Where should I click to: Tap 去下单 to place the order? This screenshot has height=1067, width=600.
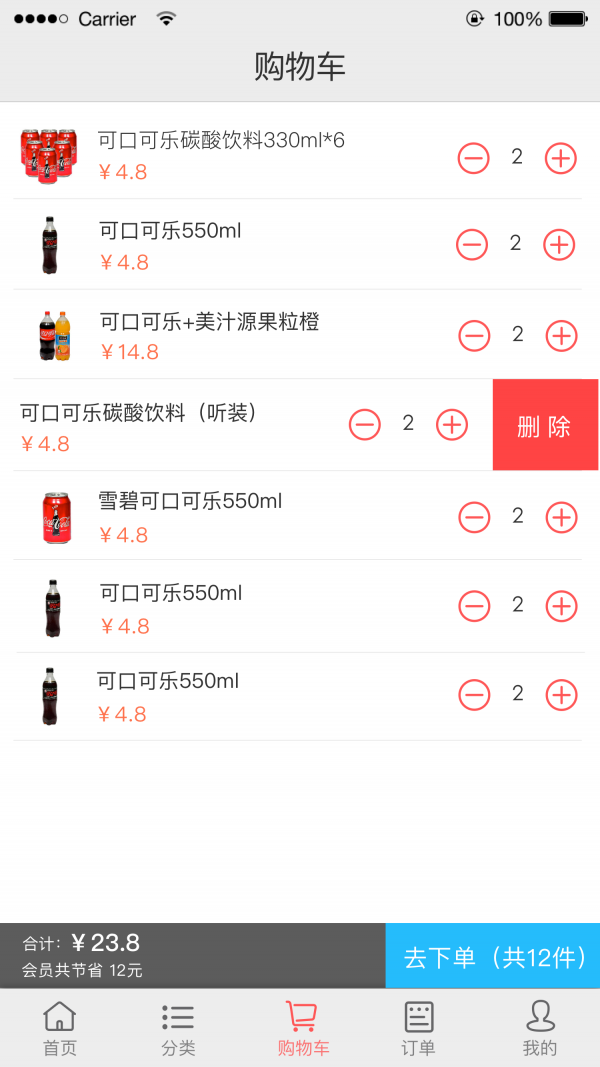coord(493,957)
